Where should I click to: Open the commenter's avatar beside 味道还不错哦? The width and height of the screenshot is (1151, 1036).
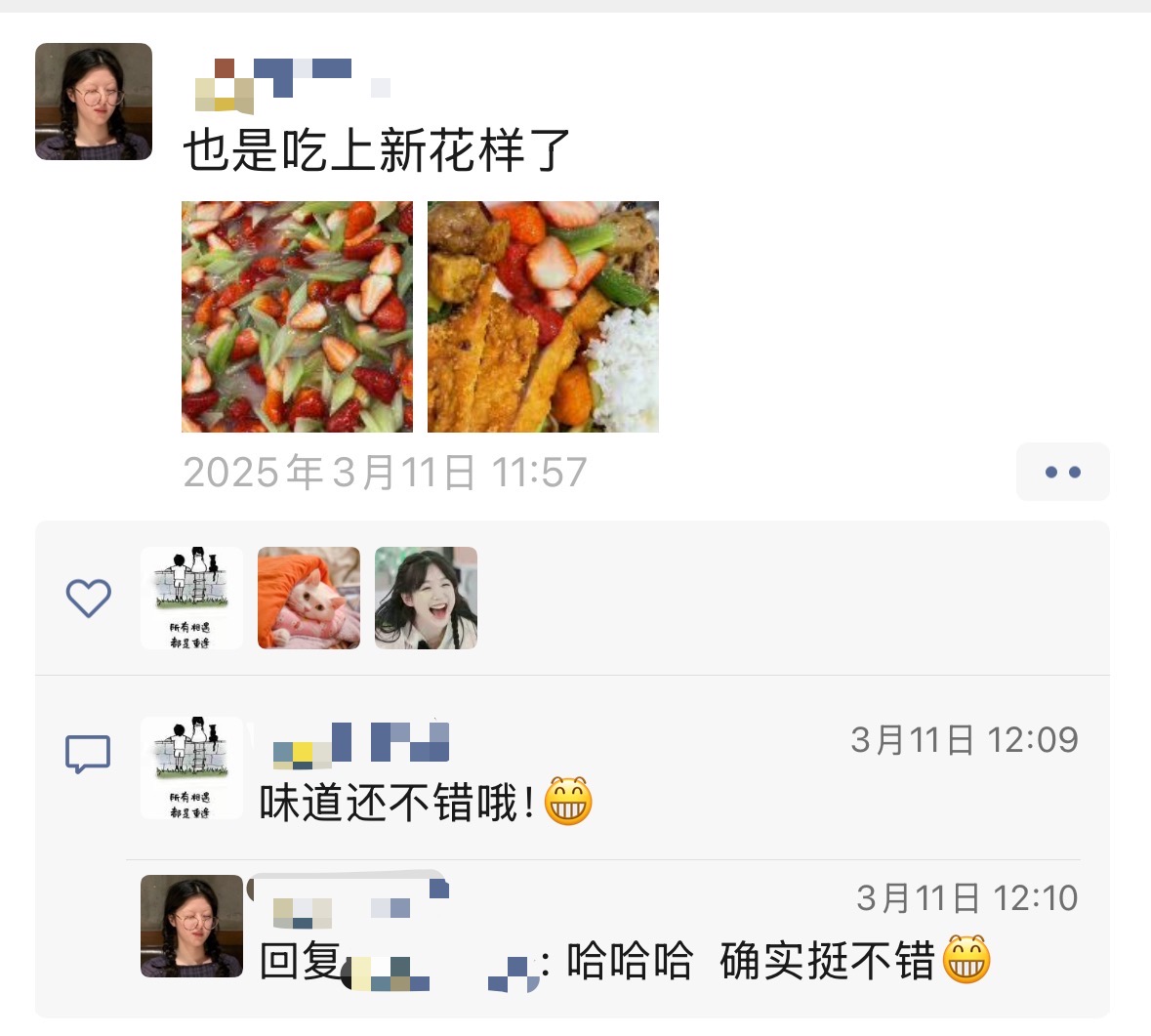[x=191, y=767]
